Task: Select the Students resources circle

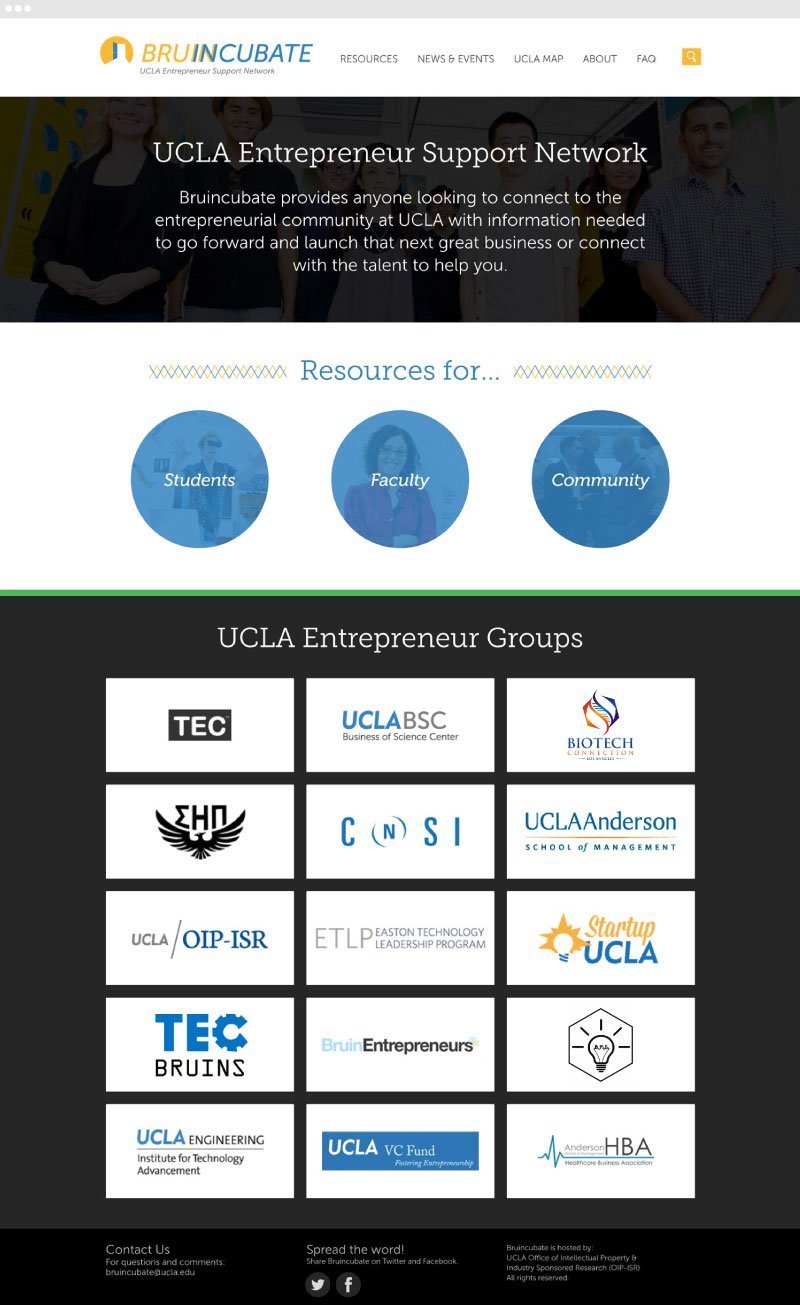Action: click(200, 479)
